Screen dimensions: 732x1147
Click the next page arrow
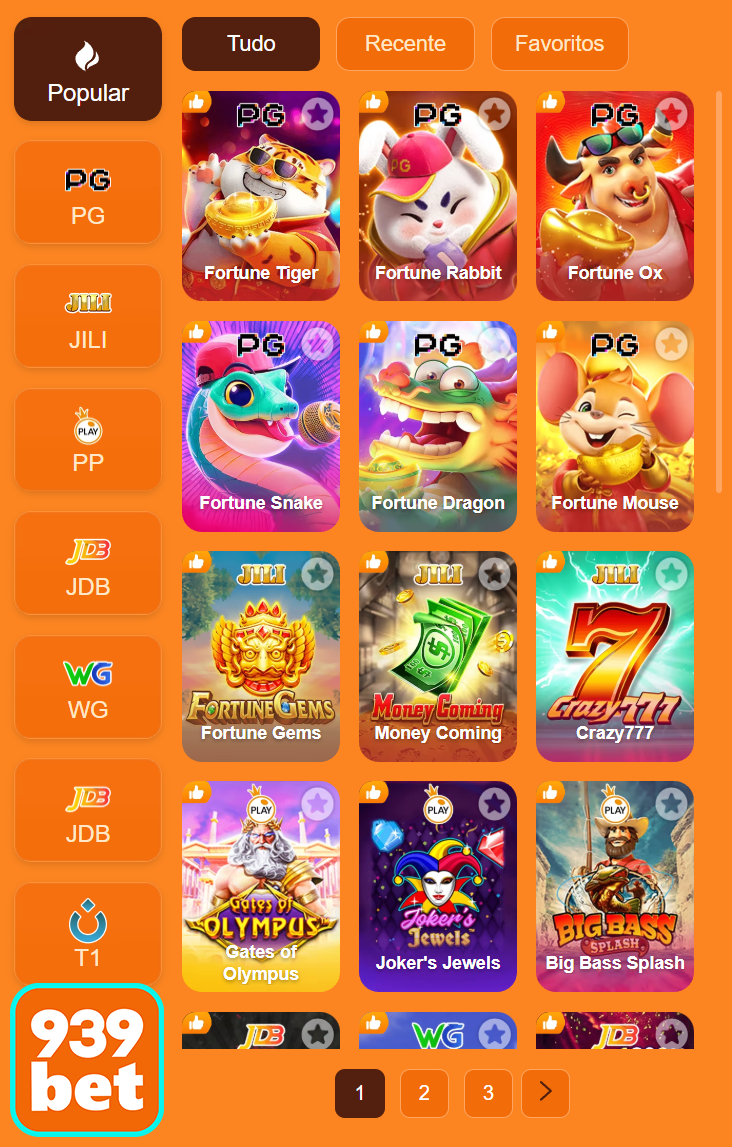(x=545, y=1093)
